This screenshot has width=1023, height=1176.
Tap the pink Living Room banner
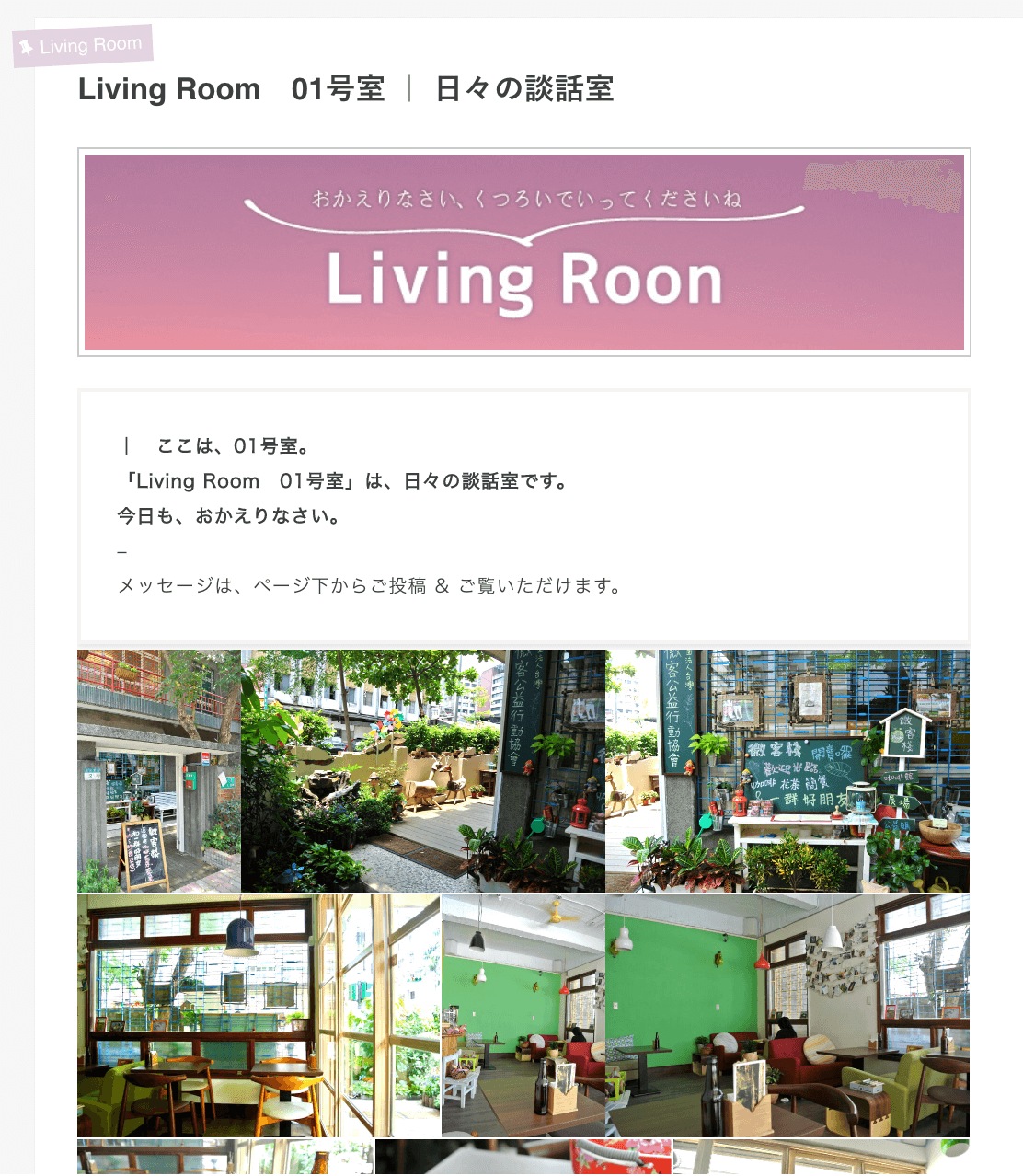click(524, 252)
